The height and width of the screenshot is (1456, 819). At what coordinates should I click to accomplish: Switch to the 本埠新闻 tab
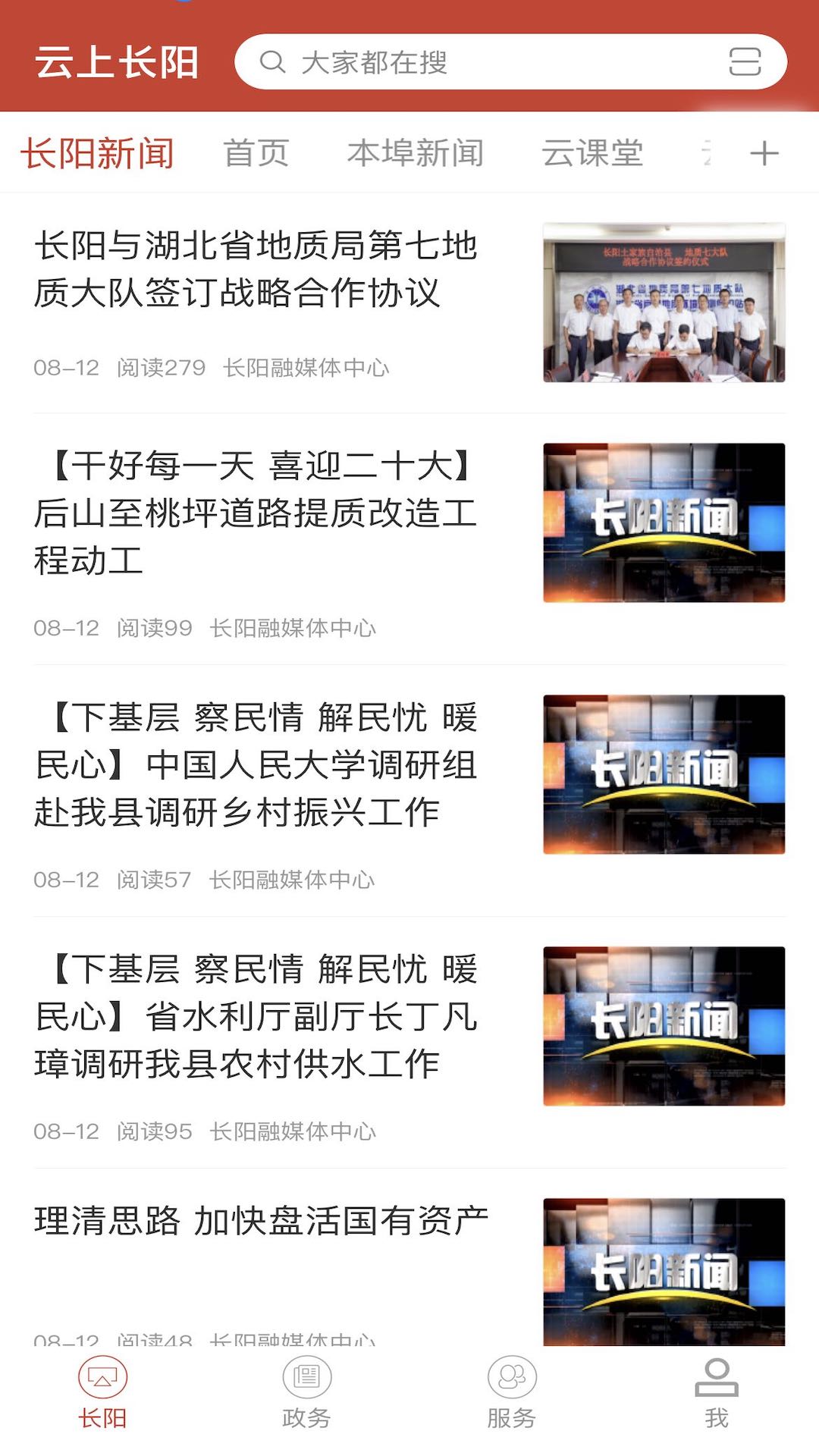(x=416, y=153)
